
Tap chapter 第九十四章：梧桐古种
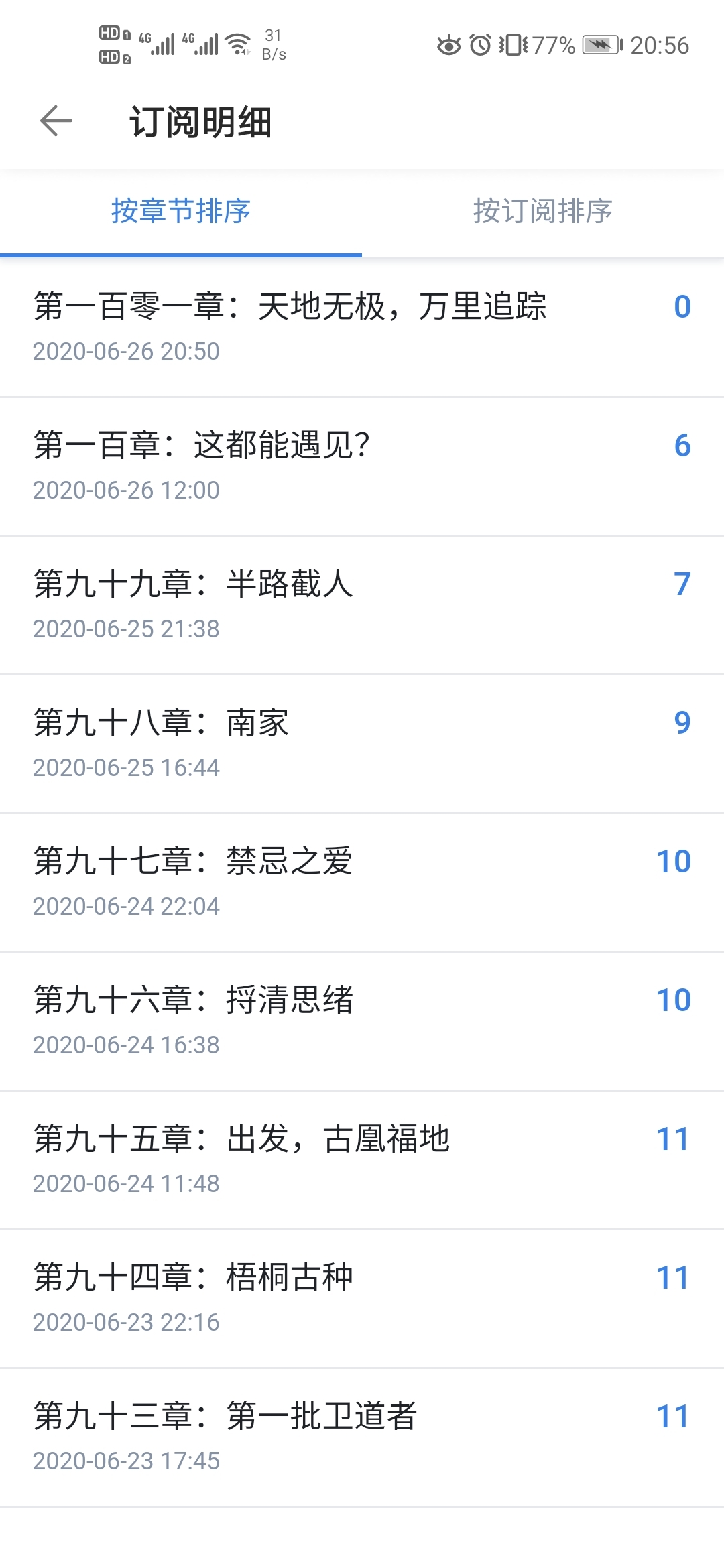[x=362, y=1299]
